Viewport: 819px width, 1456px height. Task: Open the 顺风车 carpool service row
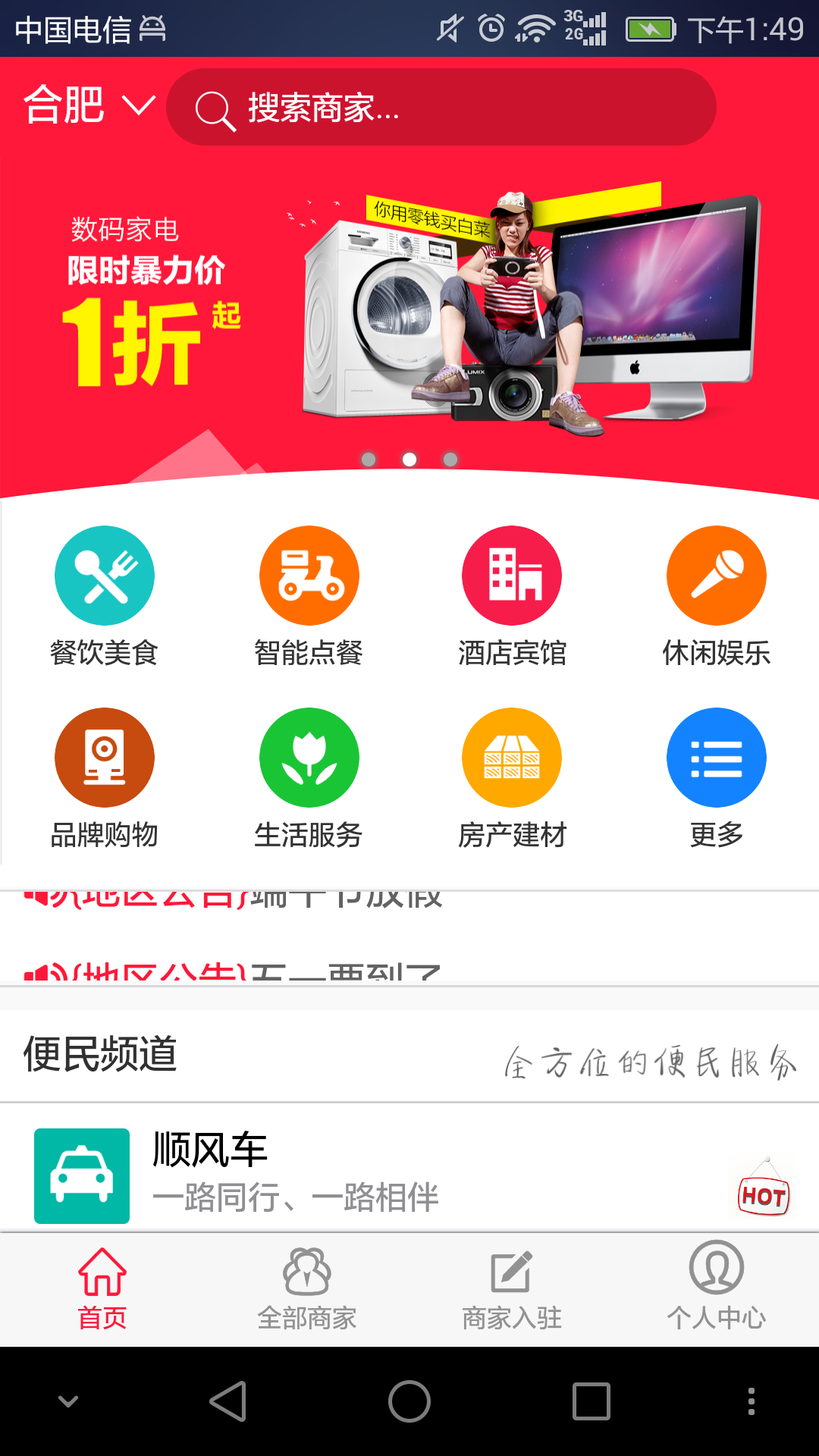coord(409,1175)
